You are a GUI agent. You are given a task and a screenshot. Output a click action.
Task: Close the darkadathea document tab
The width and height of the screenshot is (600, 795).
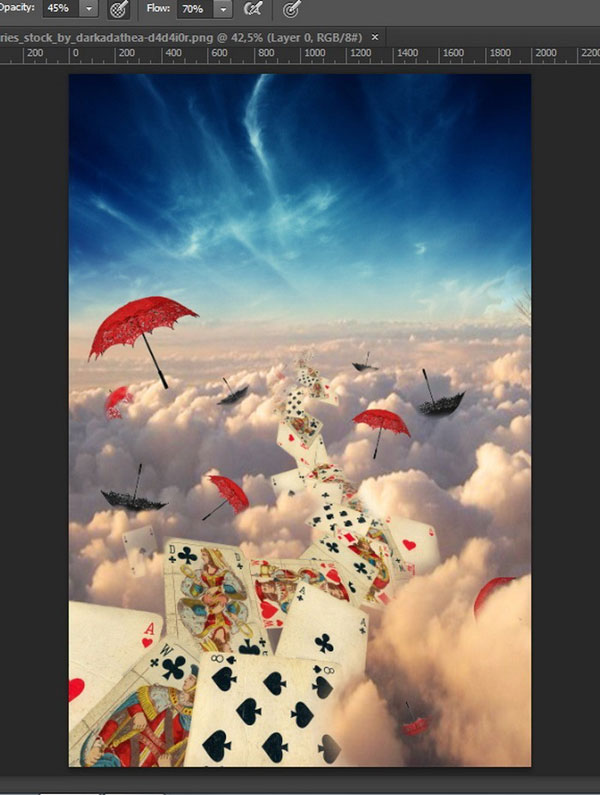coord(375,36)
